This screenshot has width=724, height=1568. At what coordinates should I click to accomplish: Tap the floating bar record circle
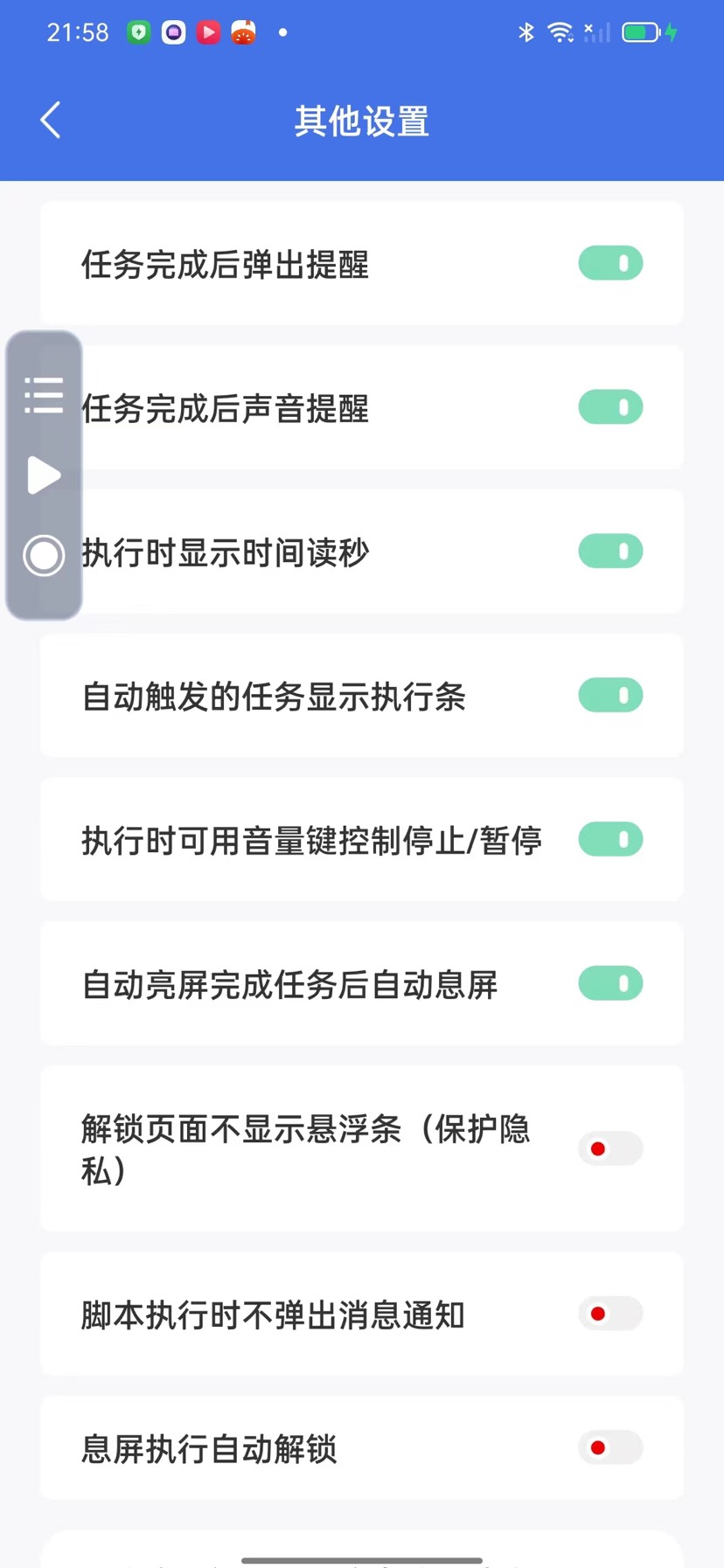tap(44, 556)
